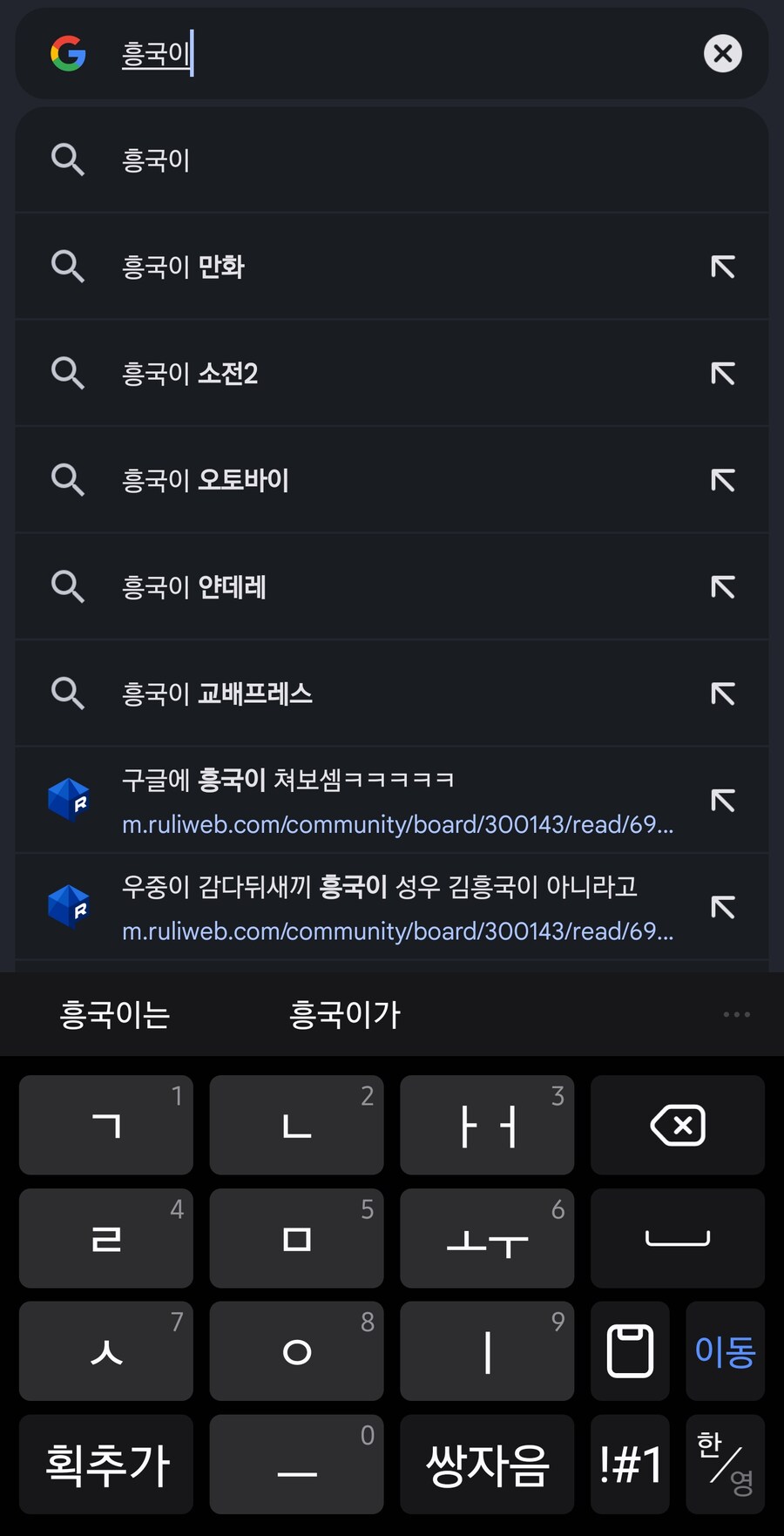
Task: Tap the search field containing 흥국이
Action: pos(392,54)
